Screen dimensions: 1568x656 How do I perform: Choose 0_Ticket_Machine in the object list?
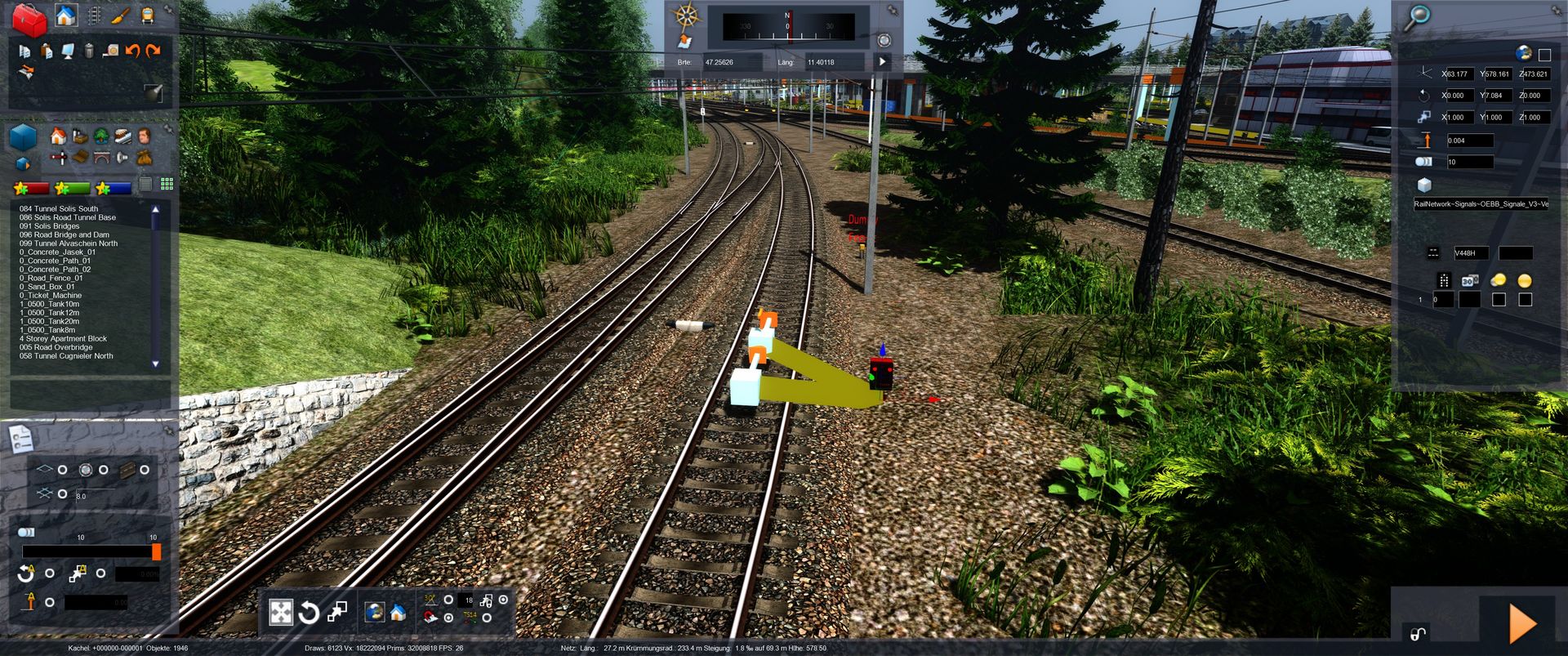click(51, 295)
